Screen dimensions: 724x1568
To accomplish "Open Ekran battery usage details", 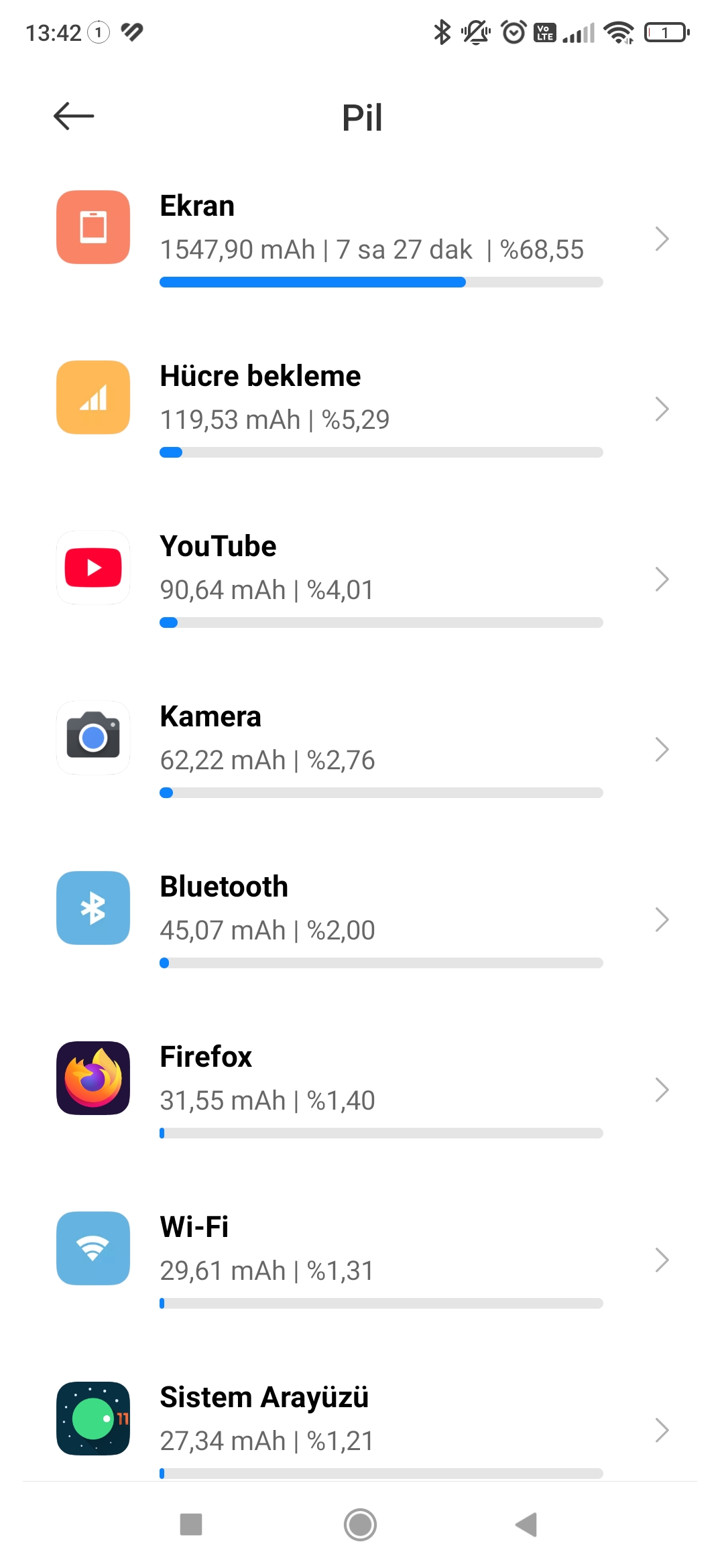I will point(362,239).
